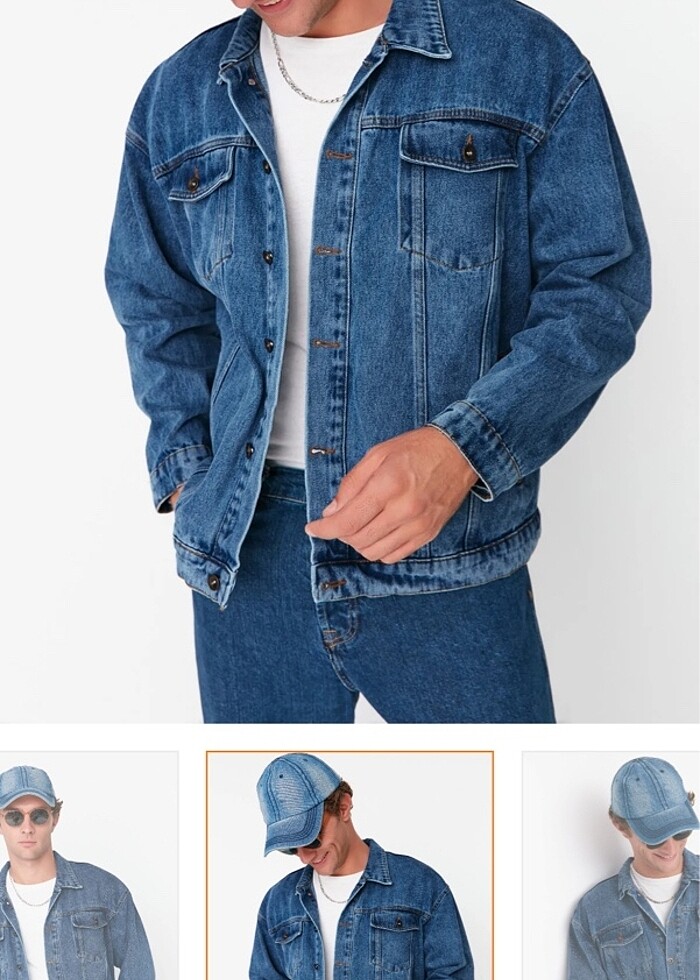
Task: Tap the orange-outlined selected jacket thumbnail
Action: pyautogui.click(x=350, y=866)
